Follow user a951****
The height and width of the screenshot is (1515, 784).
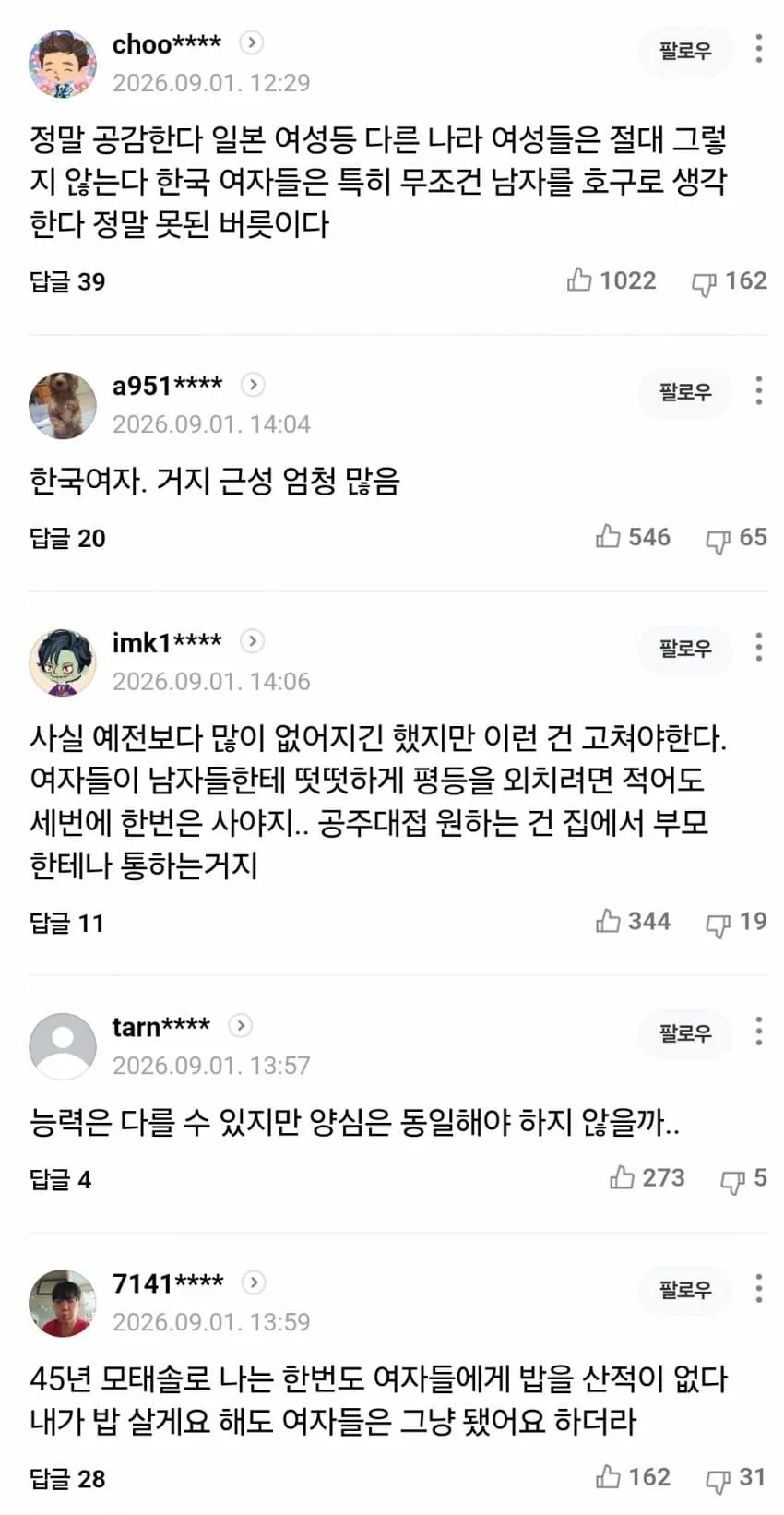click(685, 391)
